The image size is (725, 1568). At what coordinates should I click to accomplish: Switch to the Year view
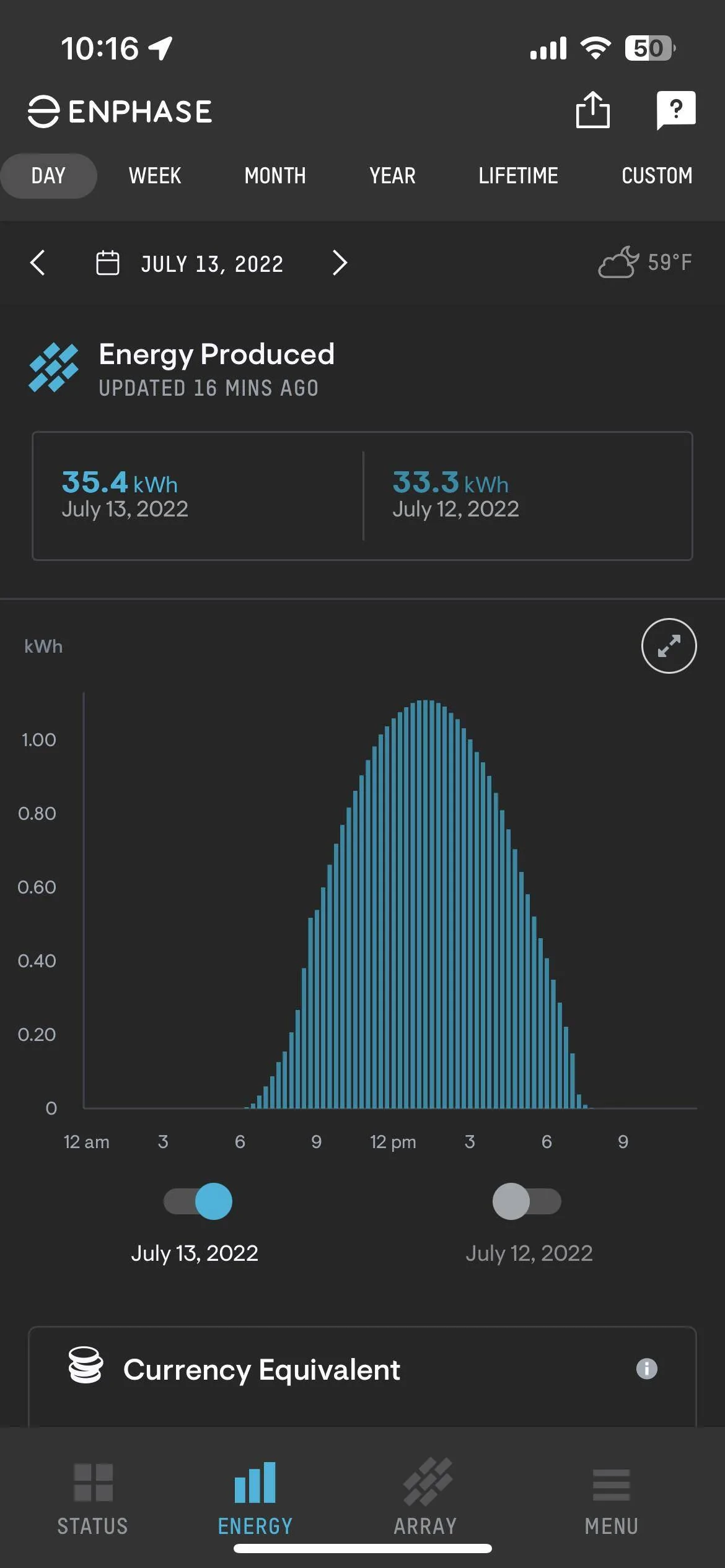[x=392, y=176]
